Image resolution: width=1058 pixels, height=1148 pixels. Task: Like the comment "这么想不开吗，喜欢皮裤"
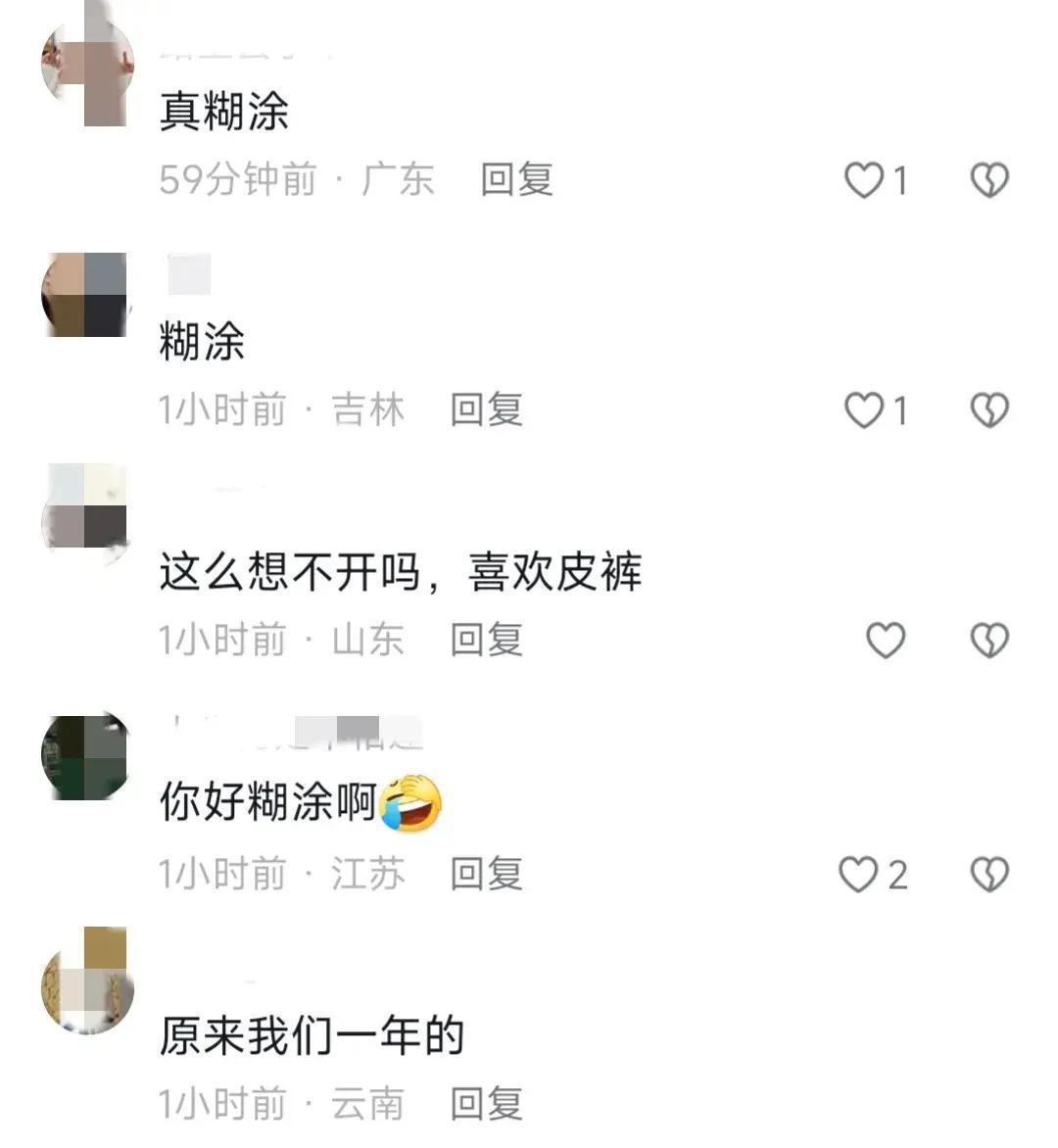[x=886, y=641]
